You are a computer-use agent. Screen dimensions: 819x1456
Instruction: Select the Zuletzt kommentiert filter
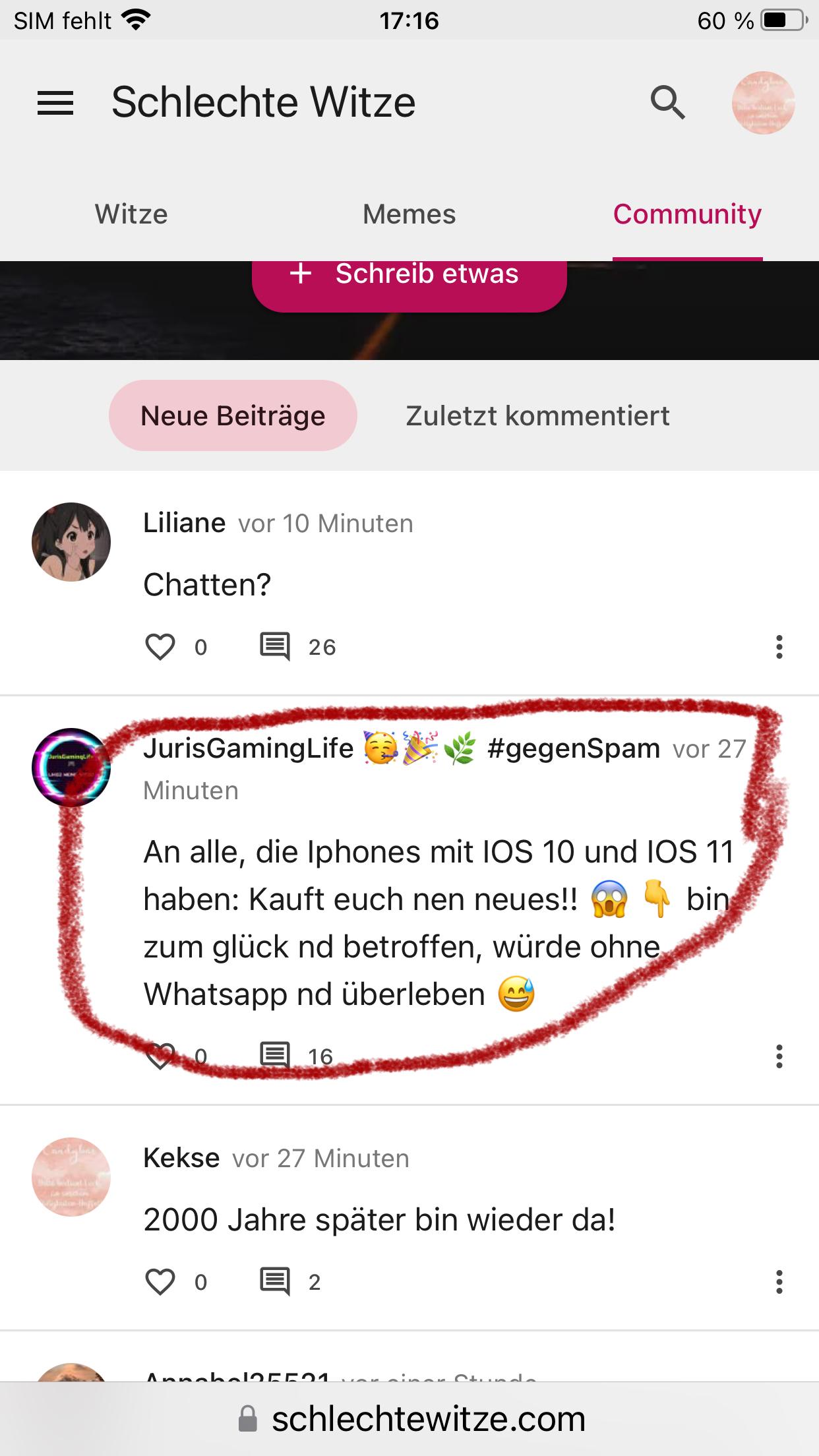pos(537,416)
